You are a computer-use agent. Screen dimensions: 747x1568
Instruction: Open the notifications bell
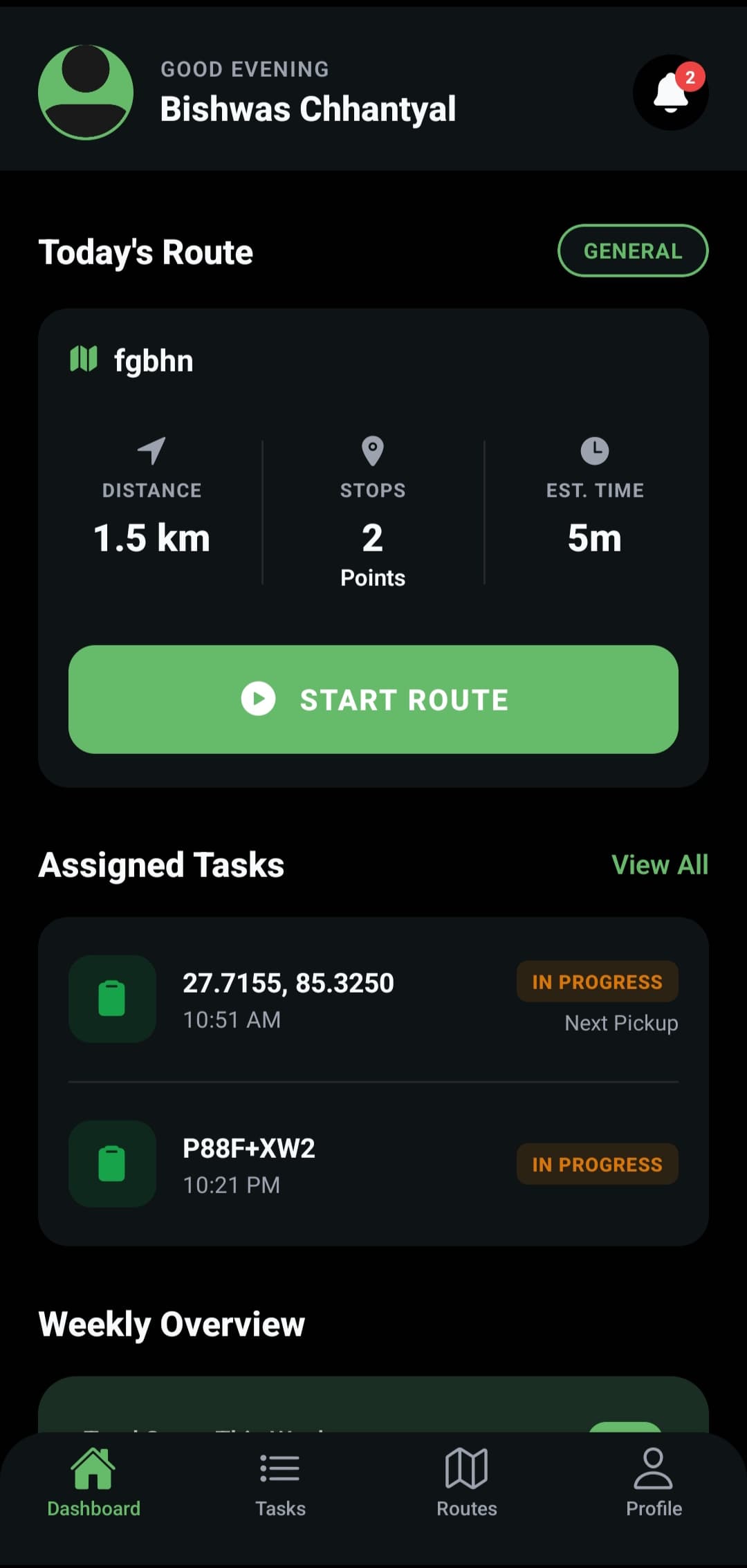(x=670, y=93)
